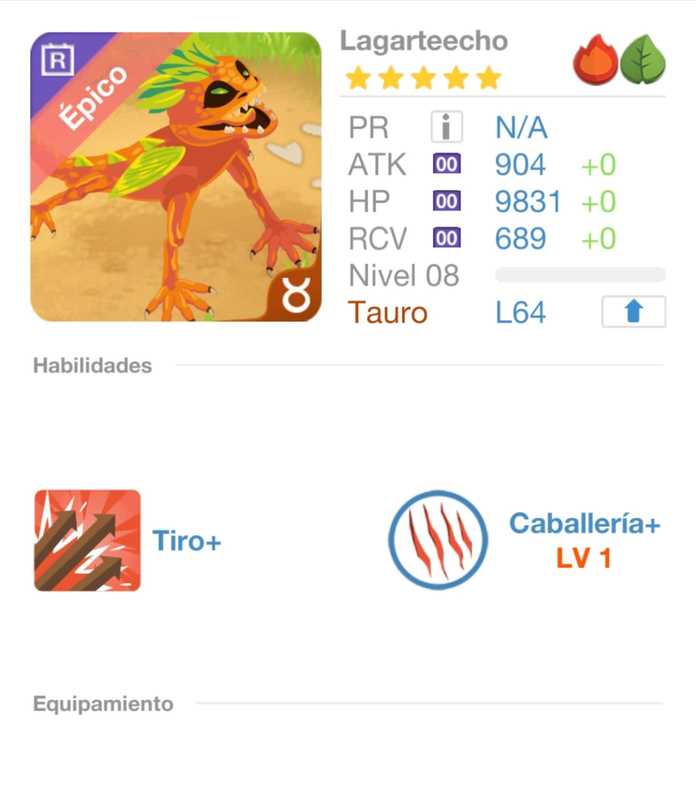Viewport: 696px width, 800px height.
Task: Open the Tiro+ ability
Action: [x=87, y=540]
